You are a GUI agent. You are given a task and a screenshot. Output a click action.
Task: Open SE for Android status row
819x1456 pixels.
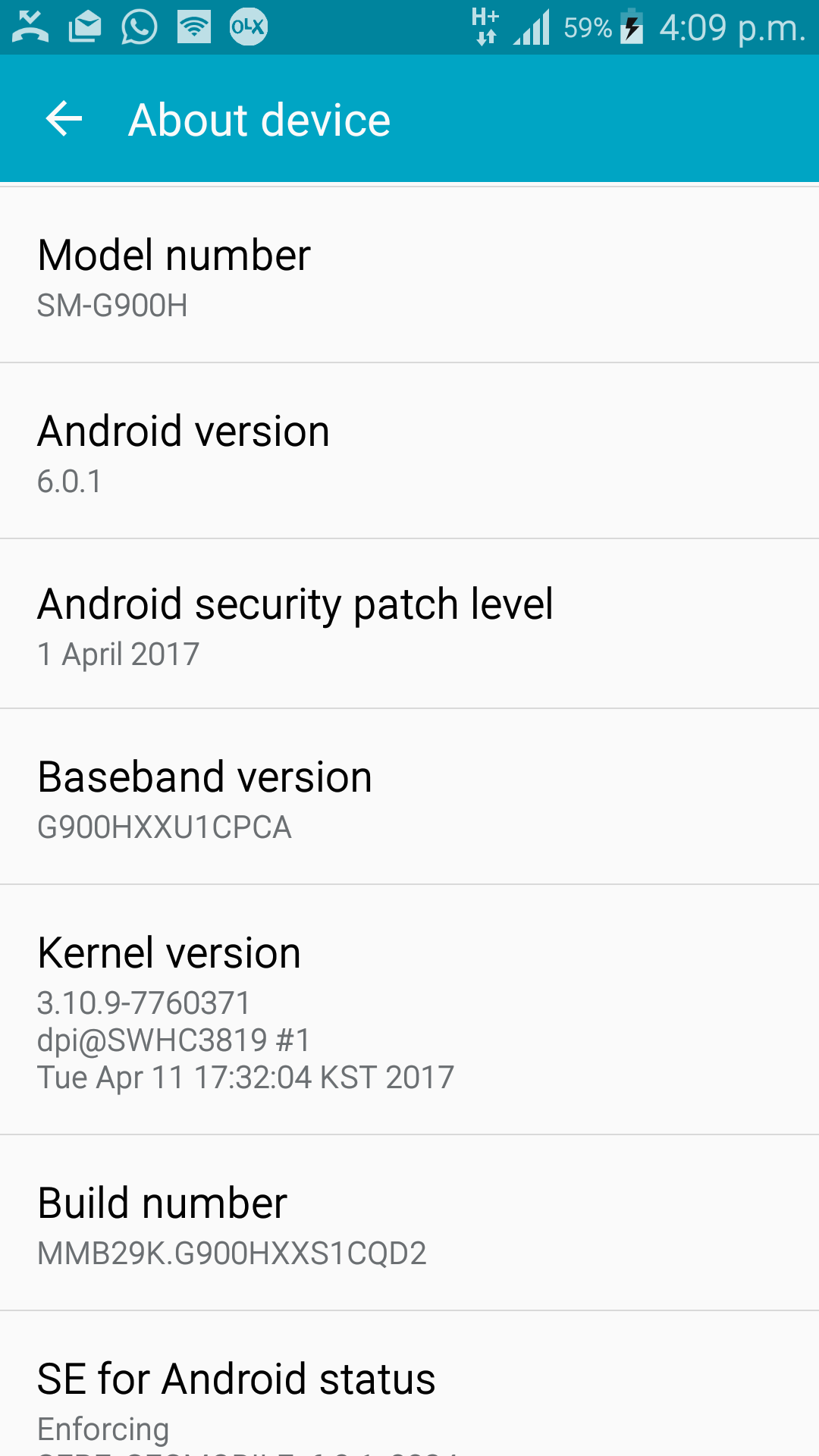pyautogui.click(x=409, y=1384)
